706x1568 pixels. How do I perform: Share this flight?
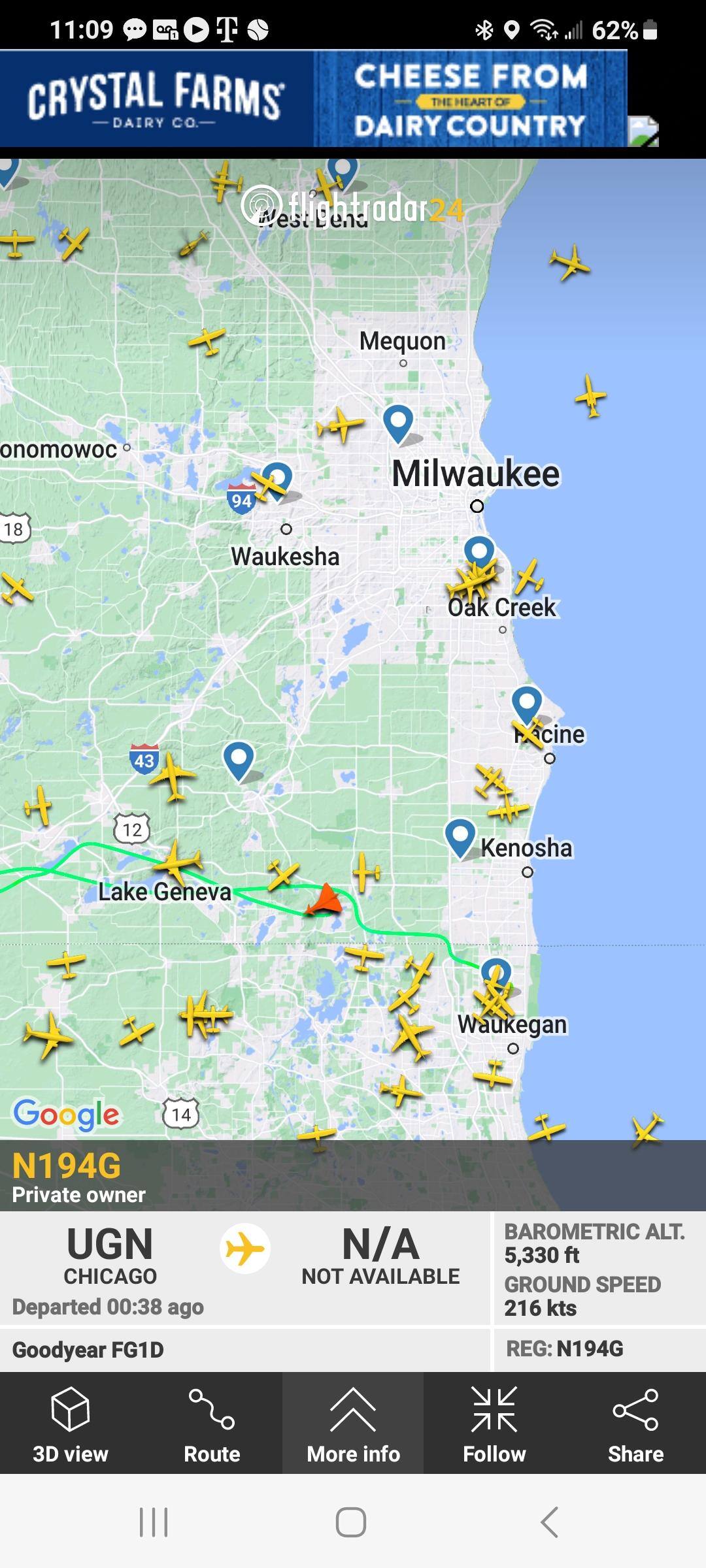(635, 1424)
